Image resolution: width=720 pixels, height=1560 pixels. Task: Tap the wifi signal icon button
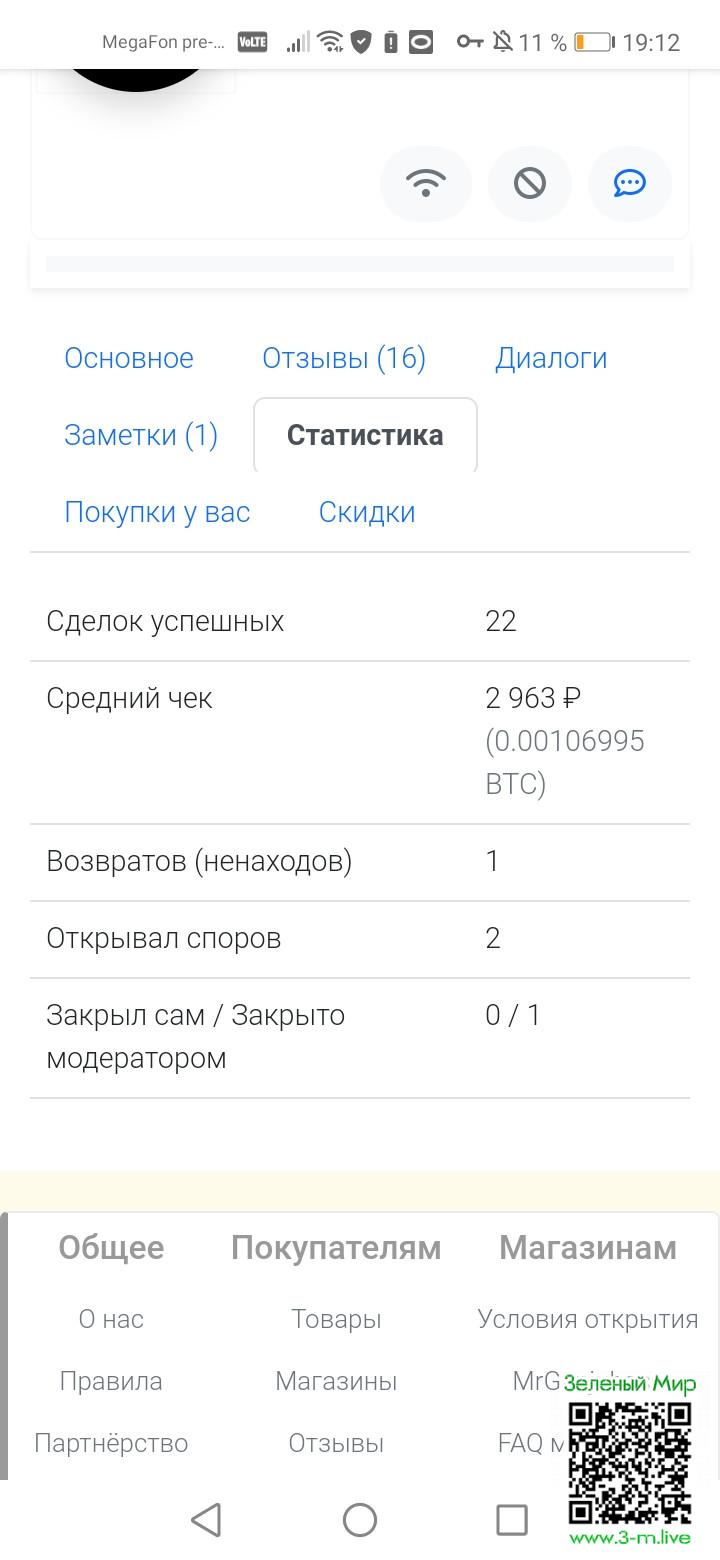tap(426, 183)
